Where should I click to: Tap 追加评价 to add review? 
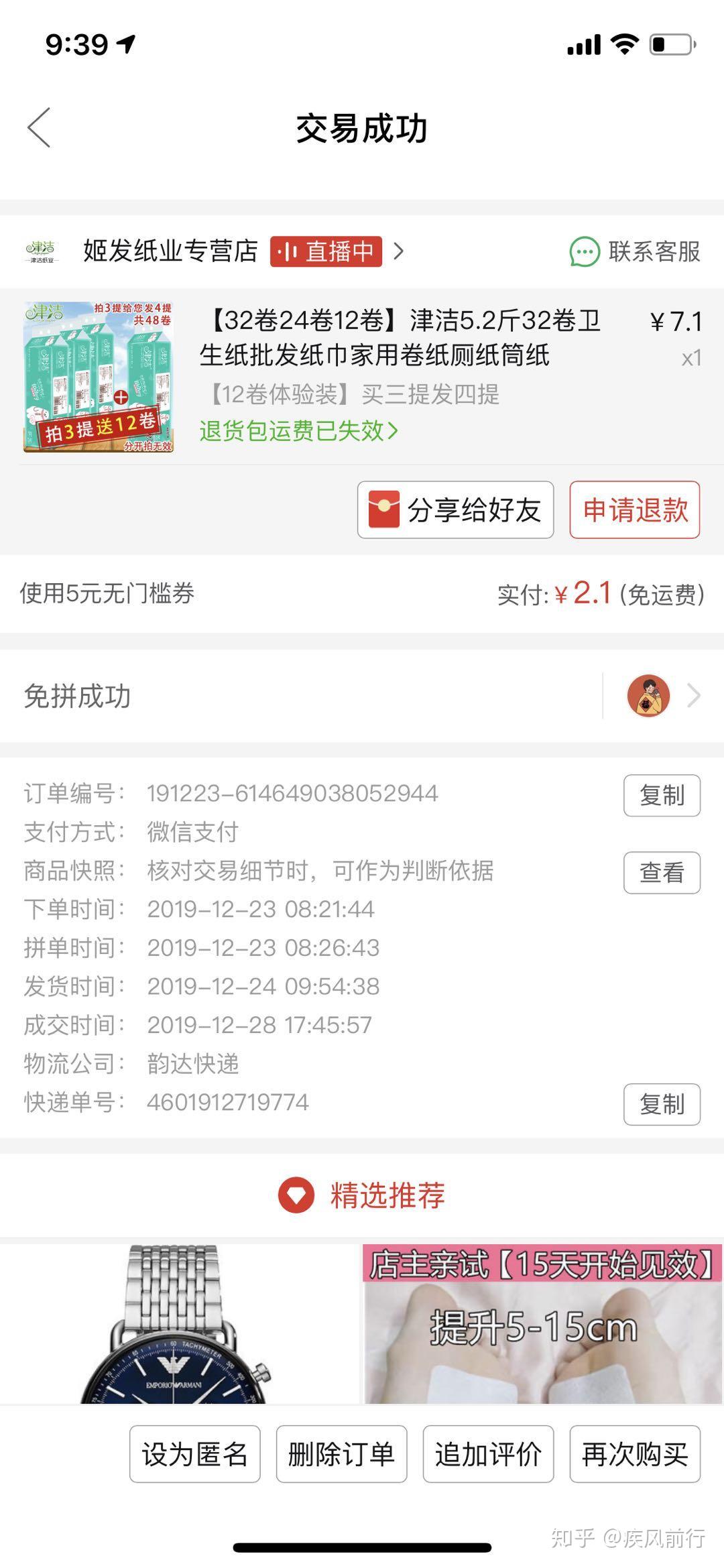tap(488, 1454)
